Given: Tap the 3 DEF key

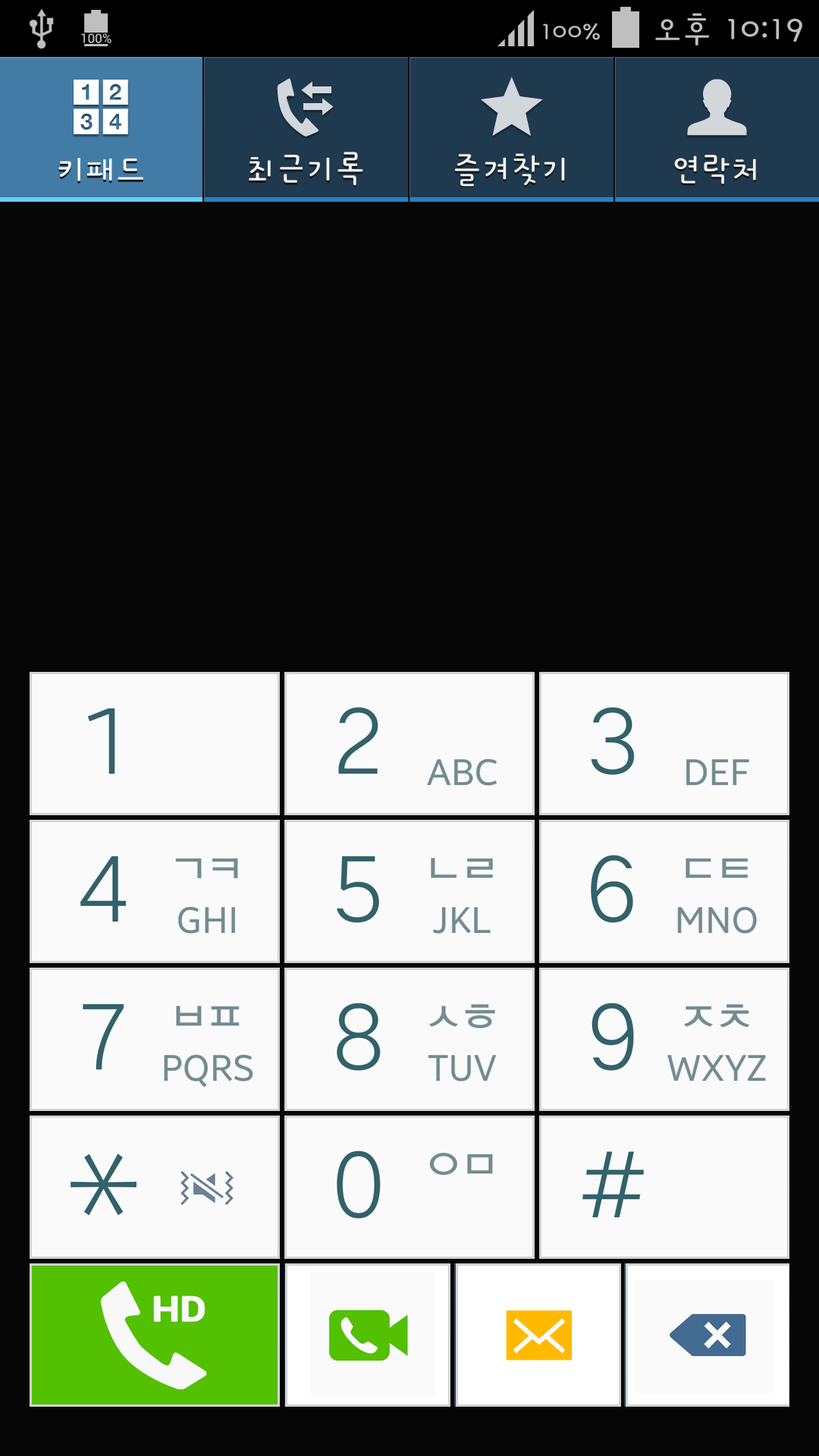Looking at the screenshot, I should [x=664, y=743].
